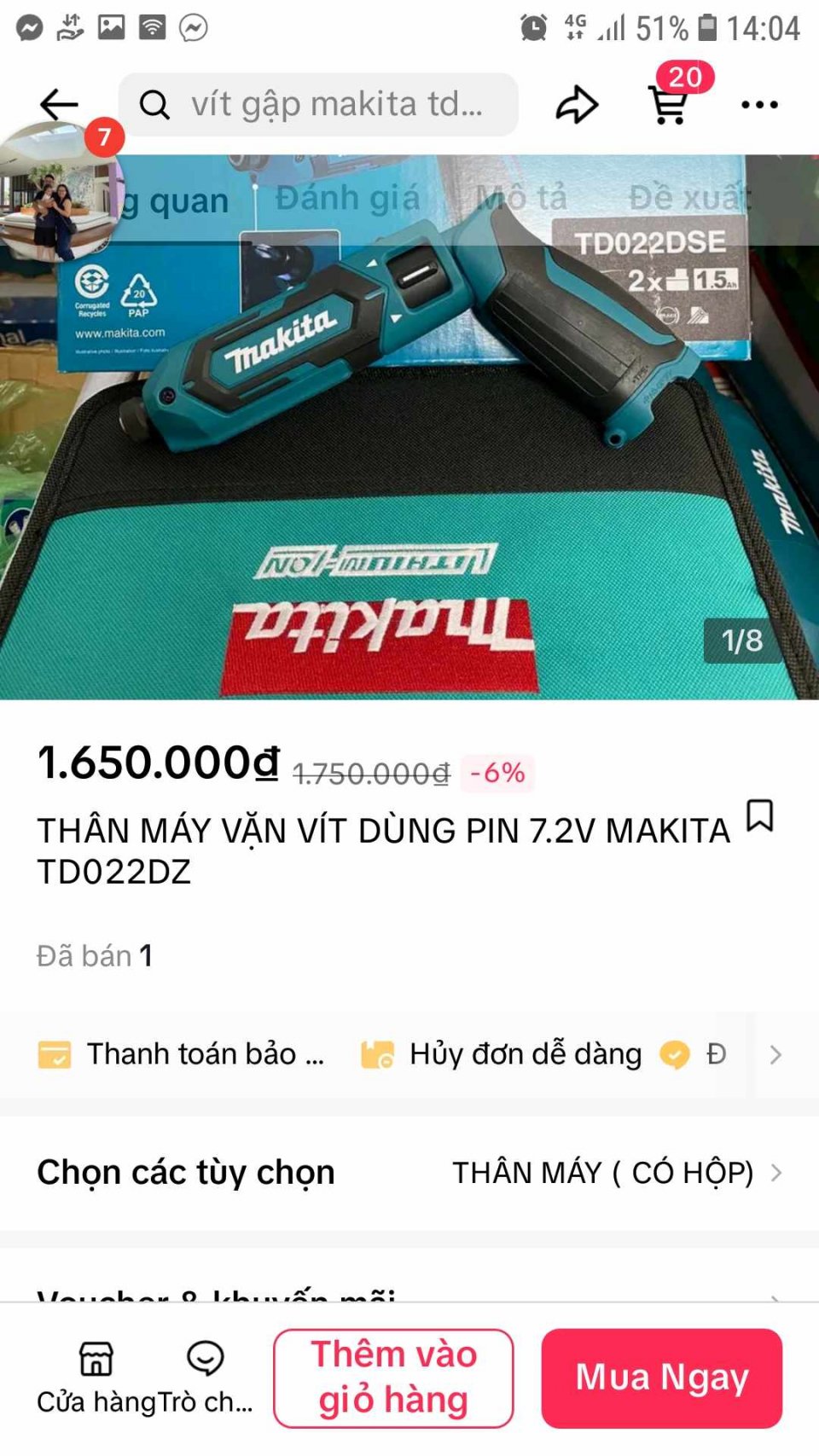Buy now with Mua Ngay
The width and height of the screenshot is (819, 1456).
pos(661,1378)
